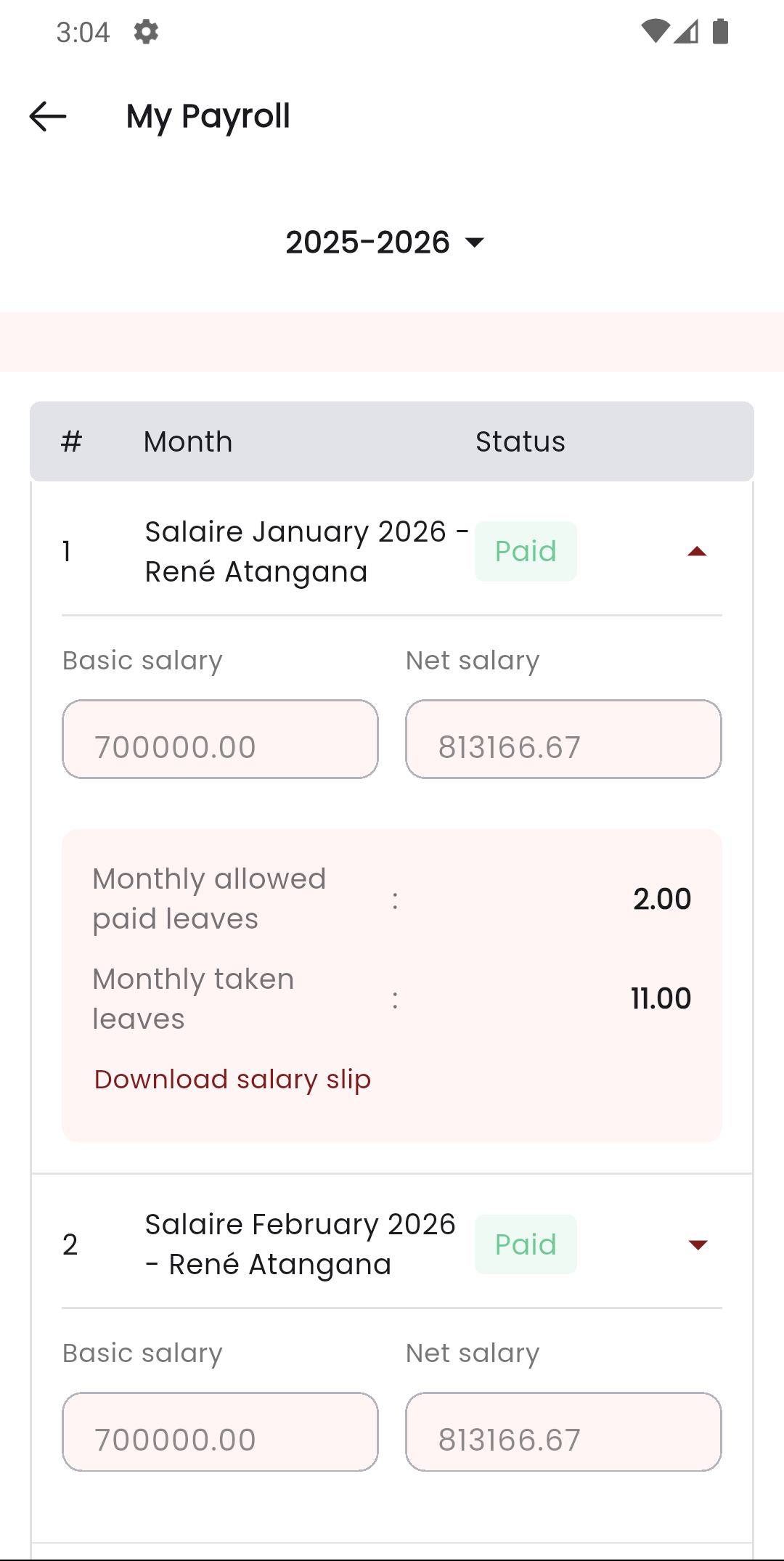
Task: Tap the Wi-Fi icon in status bar
Action: click(654, 31)
